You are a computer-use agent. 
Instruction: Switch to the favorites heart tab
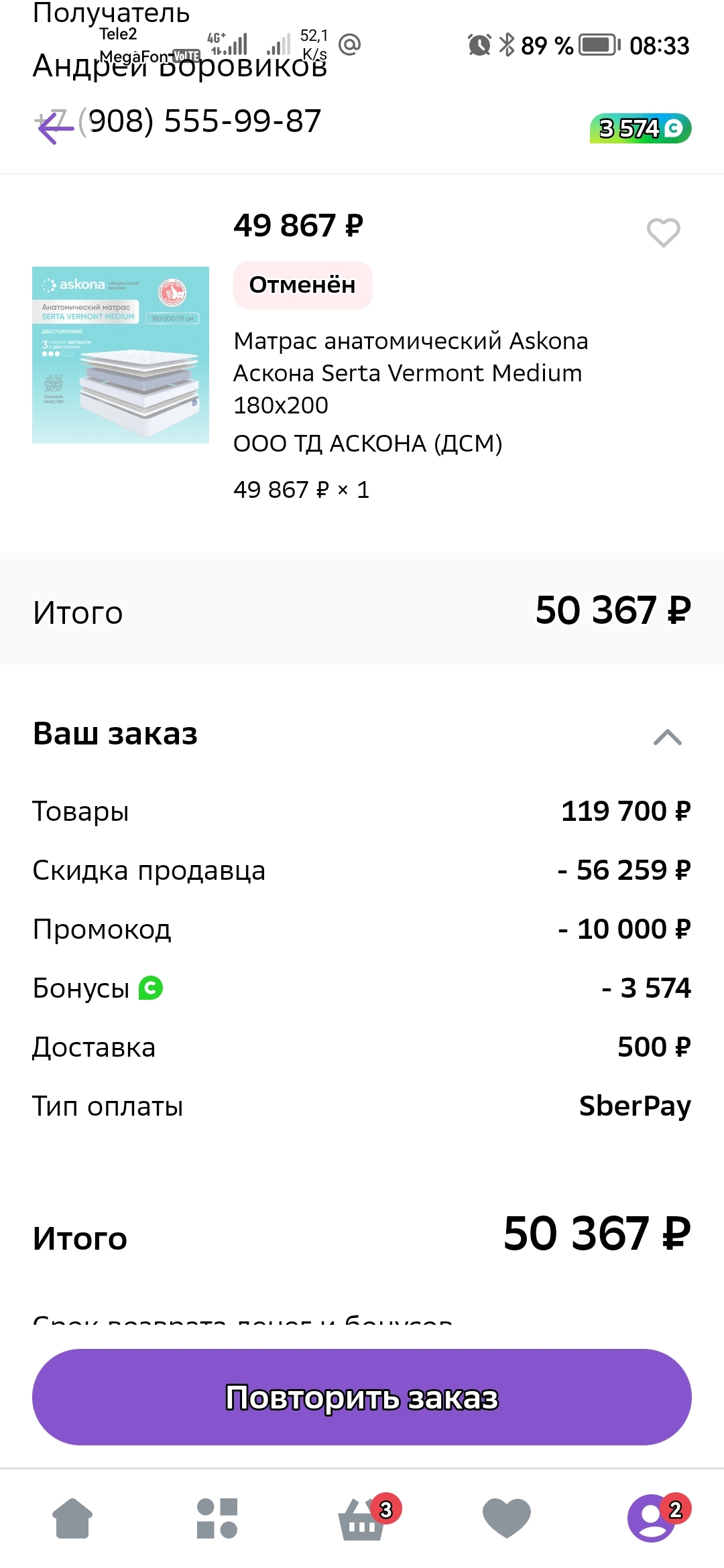point(507,1518)
